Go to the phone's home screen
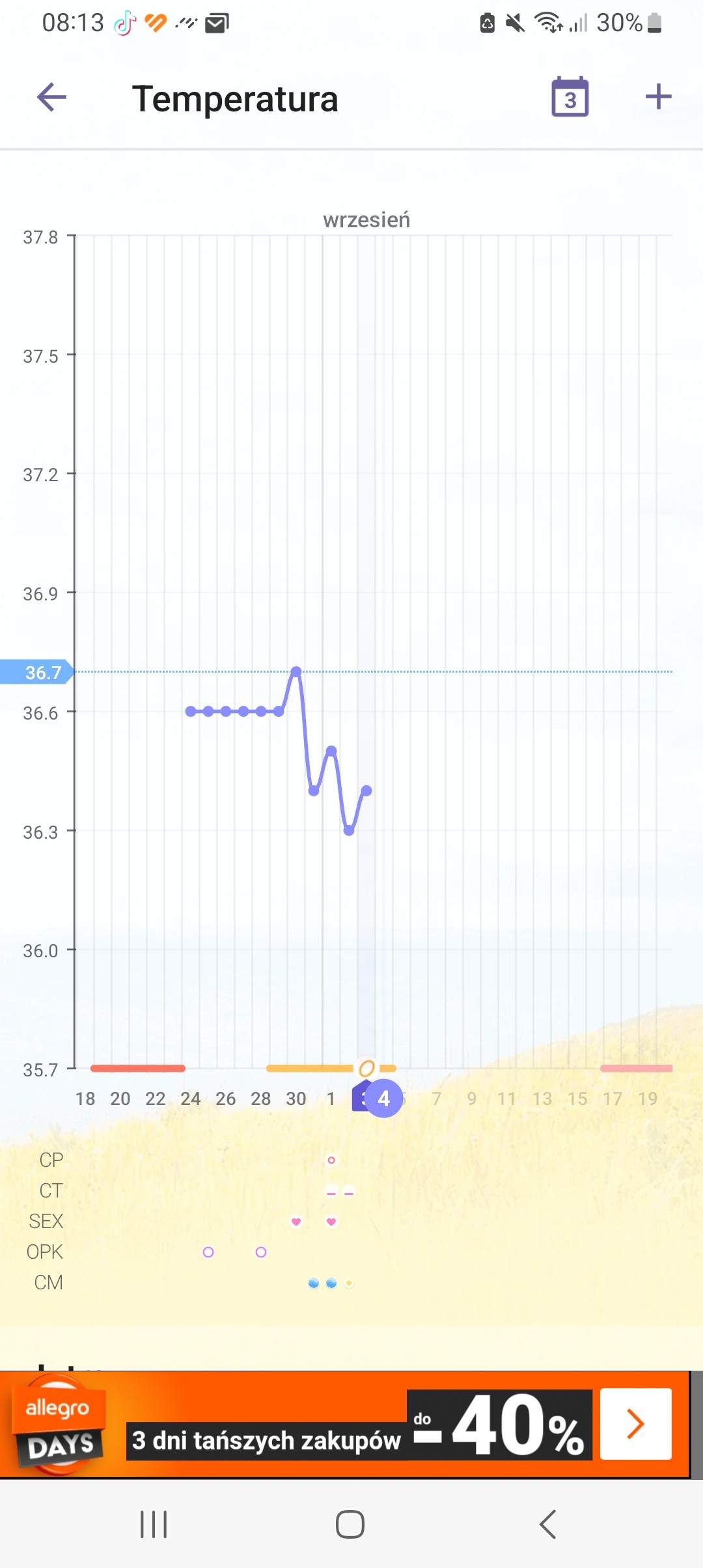Screen dimensions: 703x1568 click(x=350, y=1524)
